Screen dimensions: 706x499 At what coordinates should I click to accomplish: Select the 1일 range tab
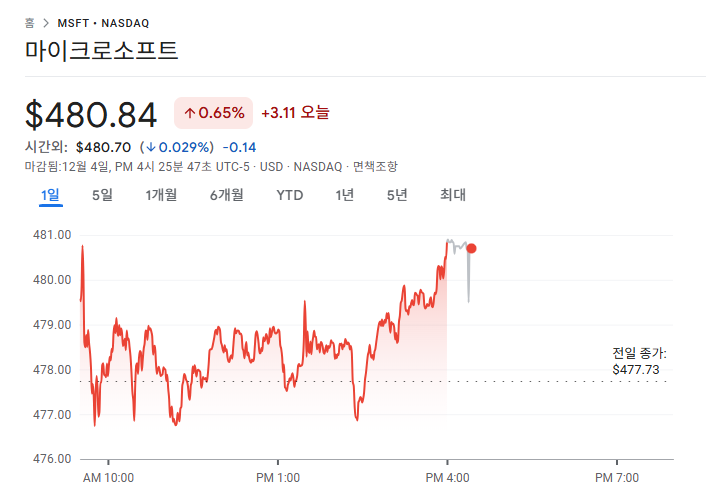(51, 195)
